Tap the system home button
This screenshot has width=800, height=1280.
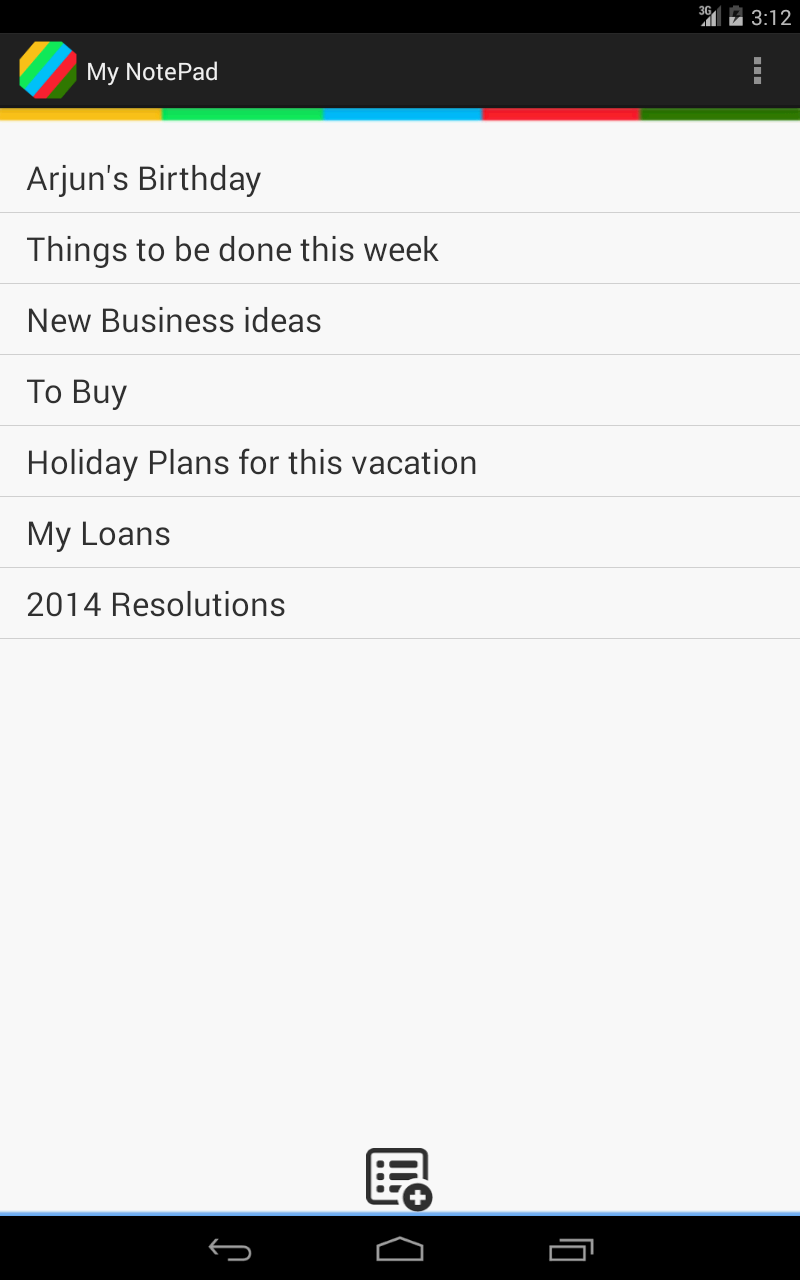(x=400, y=1249)
